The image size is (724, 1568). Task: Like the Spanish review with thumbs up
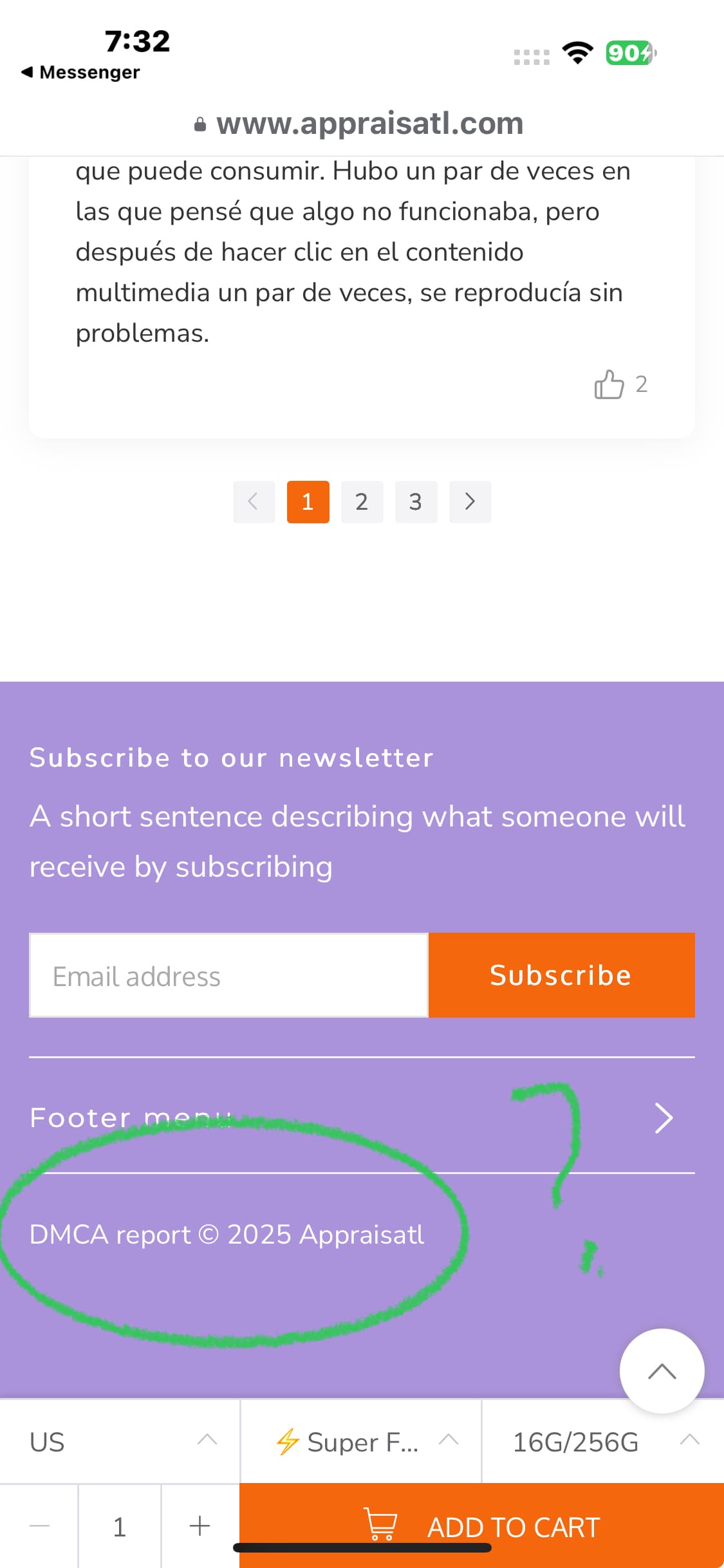pos(609,385)
